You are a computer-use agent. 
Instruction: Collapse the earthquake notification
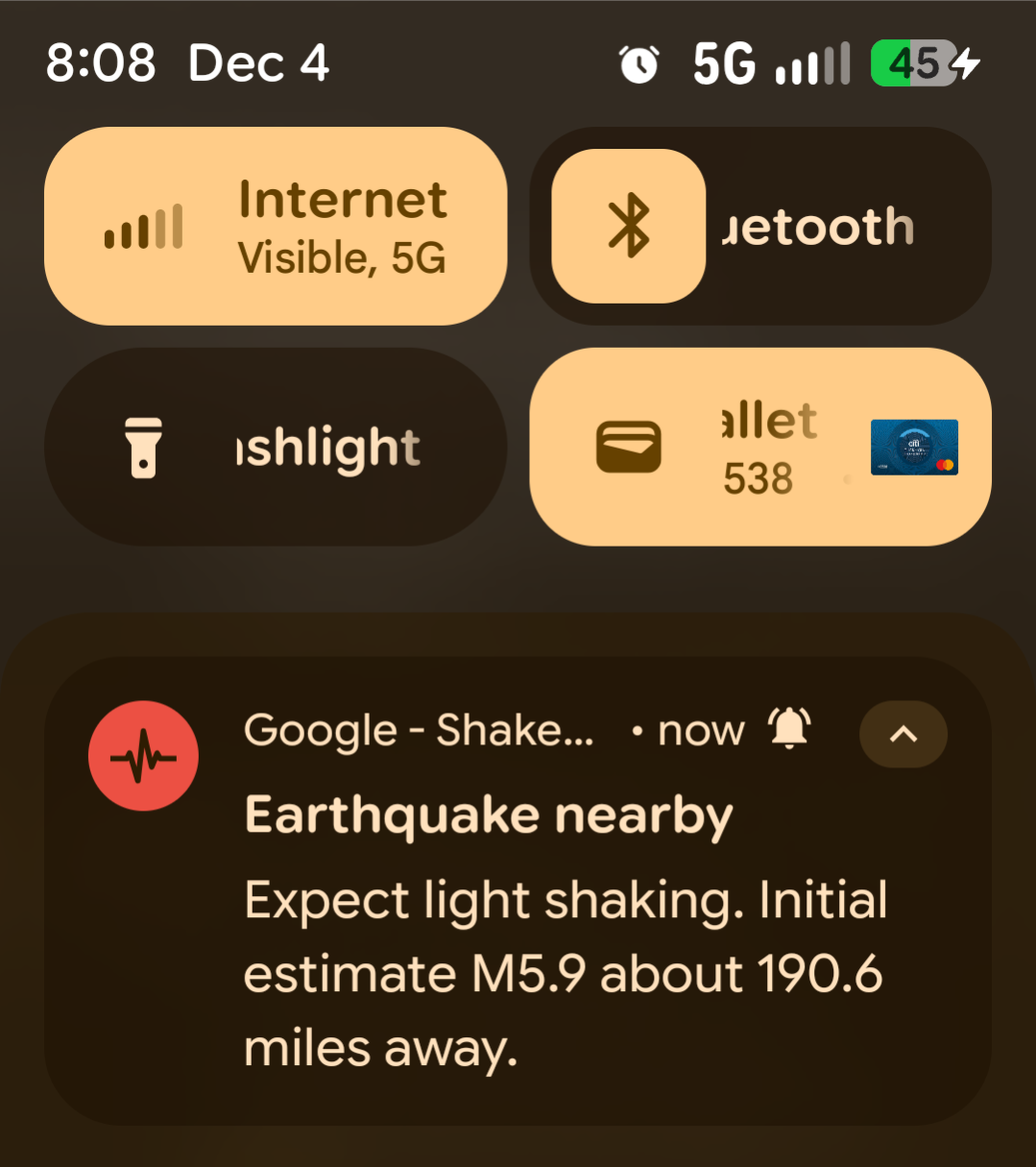point(903,735)
